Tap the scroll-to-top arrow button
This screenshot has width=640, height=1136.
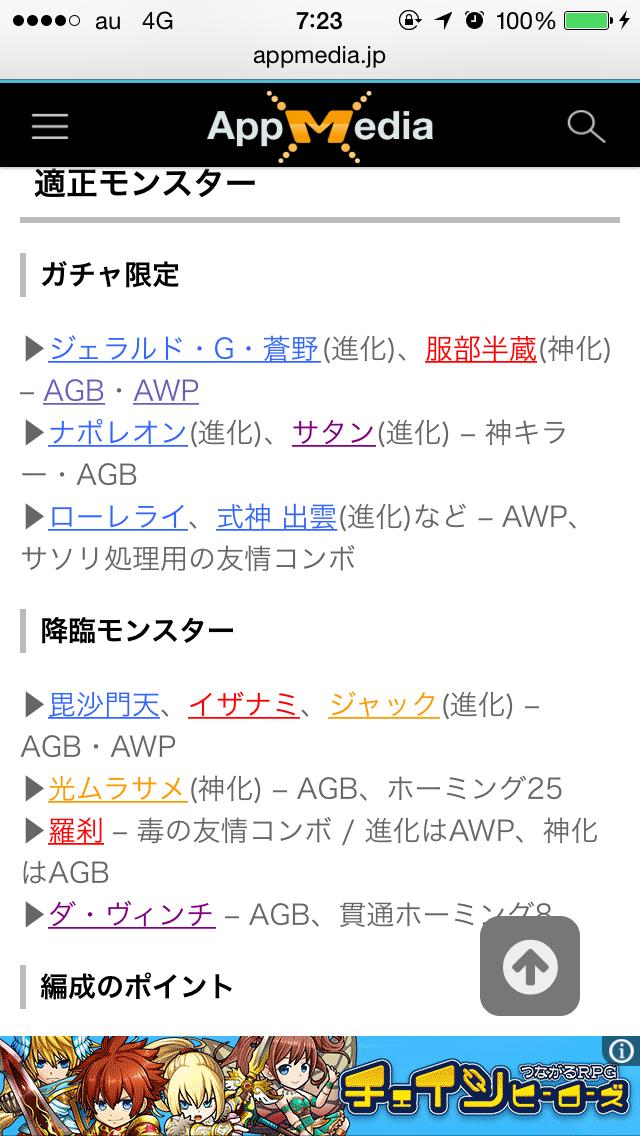point(530,966)
